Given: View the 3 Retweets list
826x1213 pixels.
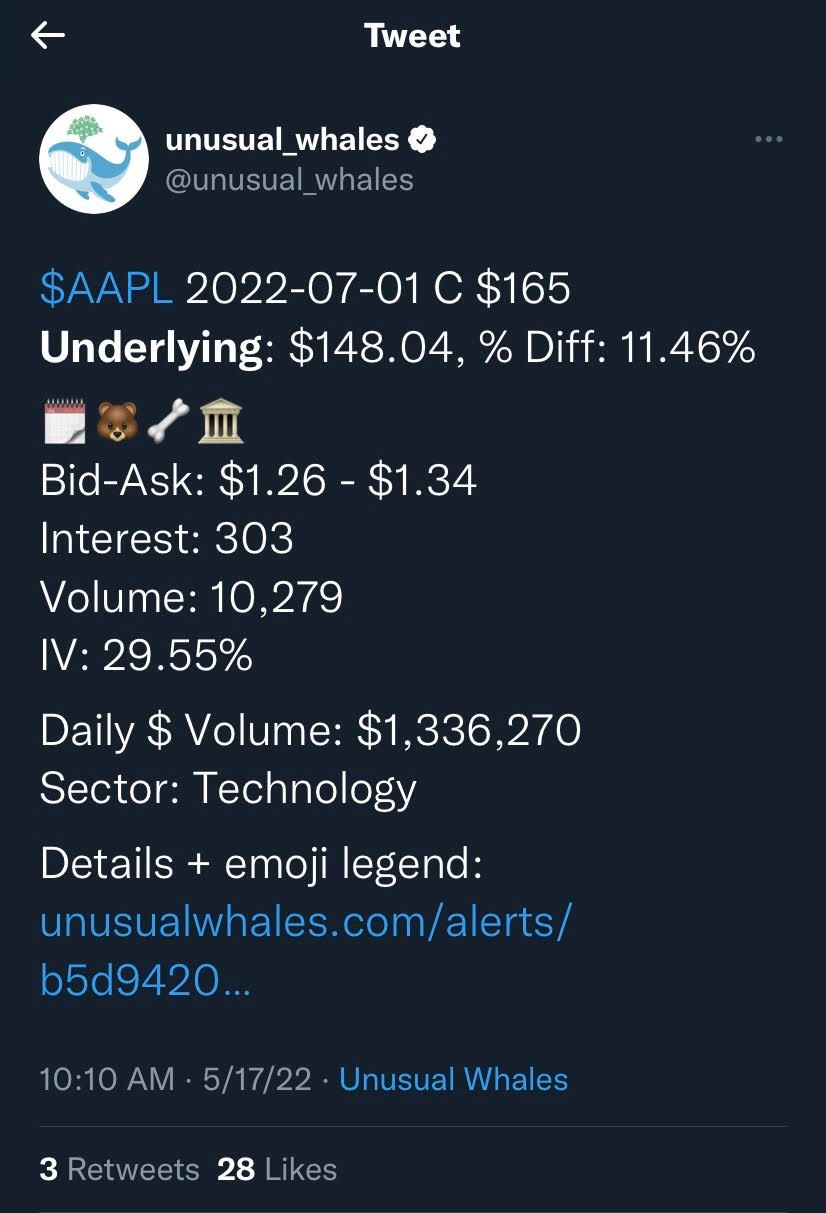Looking at the screenshot, I should pyautogui.click(x=119, y=1169).
